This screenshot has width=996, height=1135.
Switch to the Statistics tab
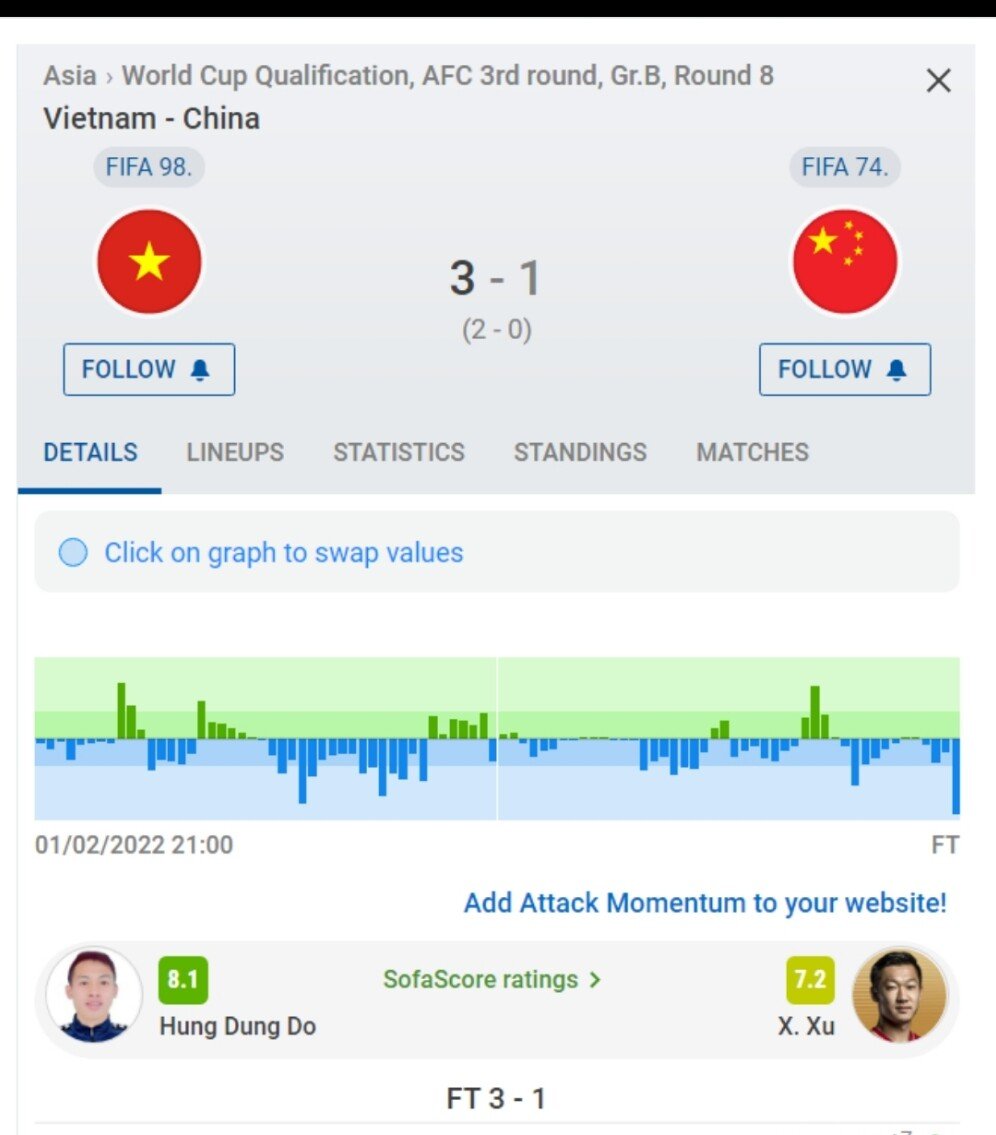399,452
